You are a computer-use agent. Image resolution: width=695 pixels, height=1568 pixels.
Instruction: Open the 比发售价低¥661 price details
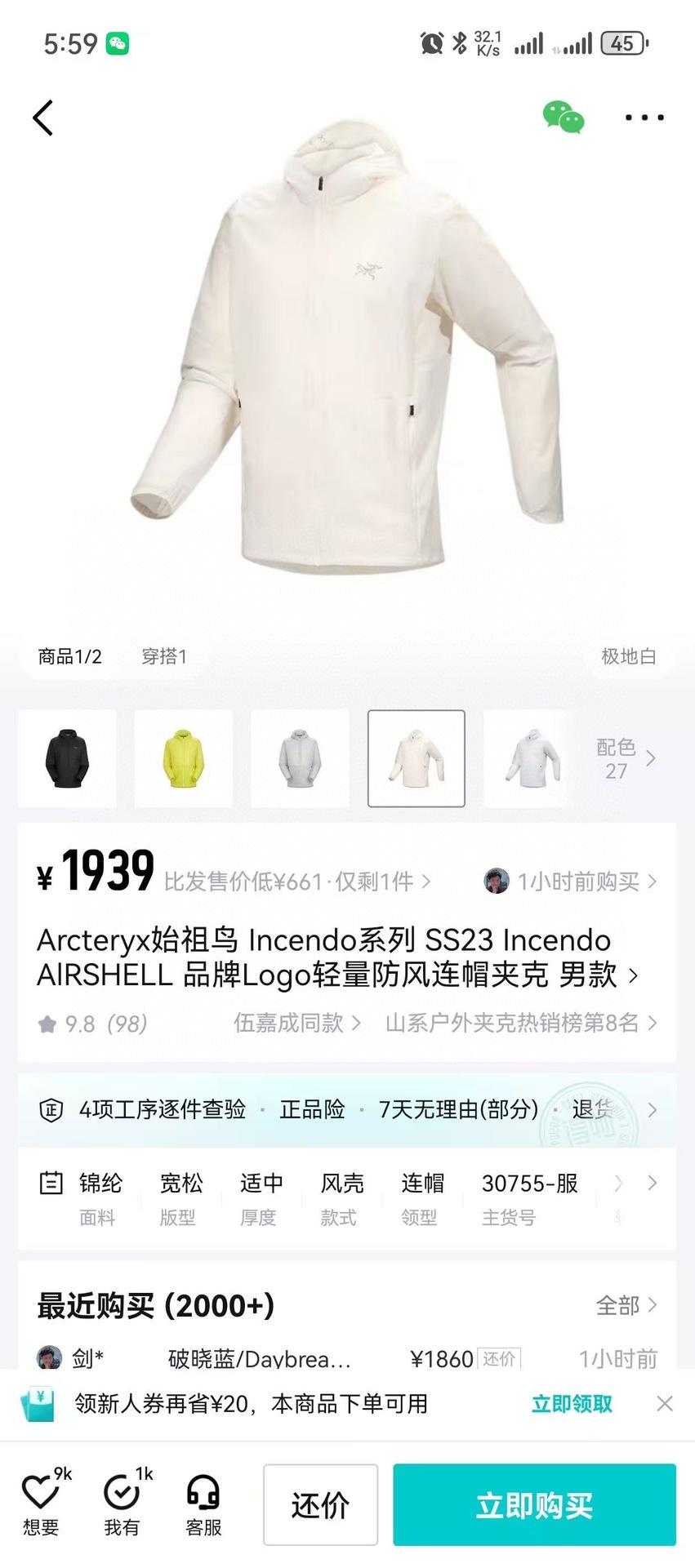pos(297,882)
